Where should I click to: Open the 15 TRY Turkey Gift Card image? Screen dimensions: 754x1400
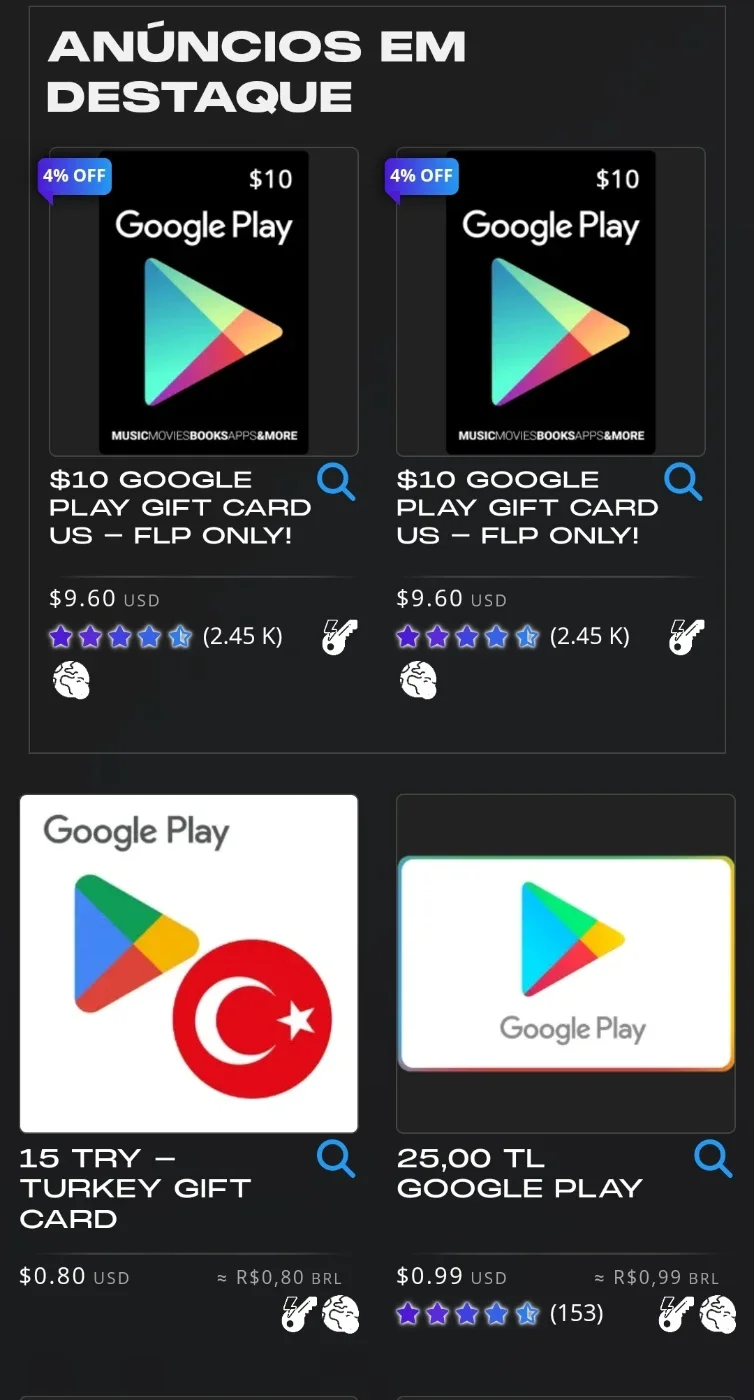pos(189,963)
